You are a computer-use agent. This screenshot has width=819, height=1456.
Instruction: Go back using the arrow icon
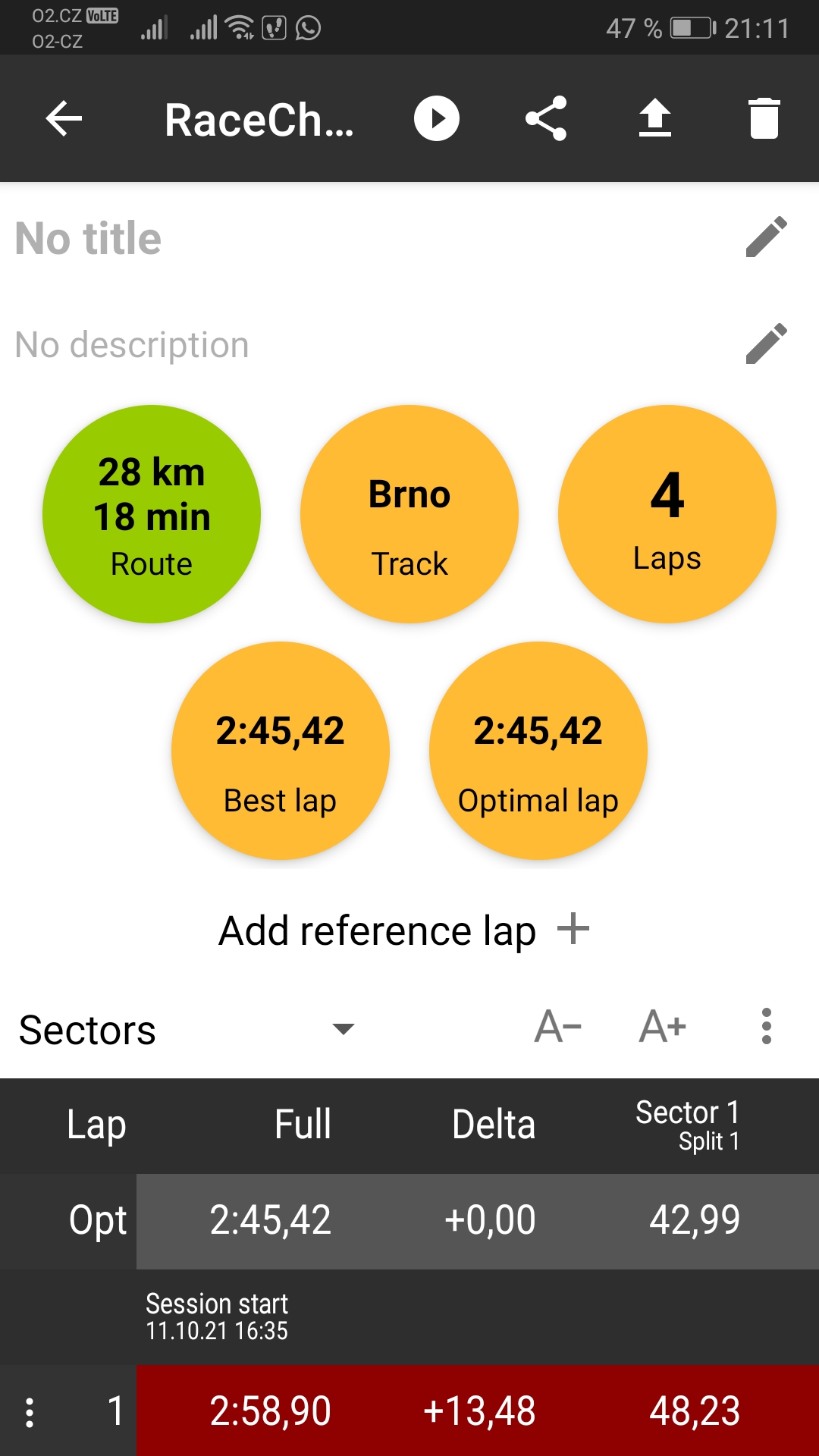click(x=64, y=119)
